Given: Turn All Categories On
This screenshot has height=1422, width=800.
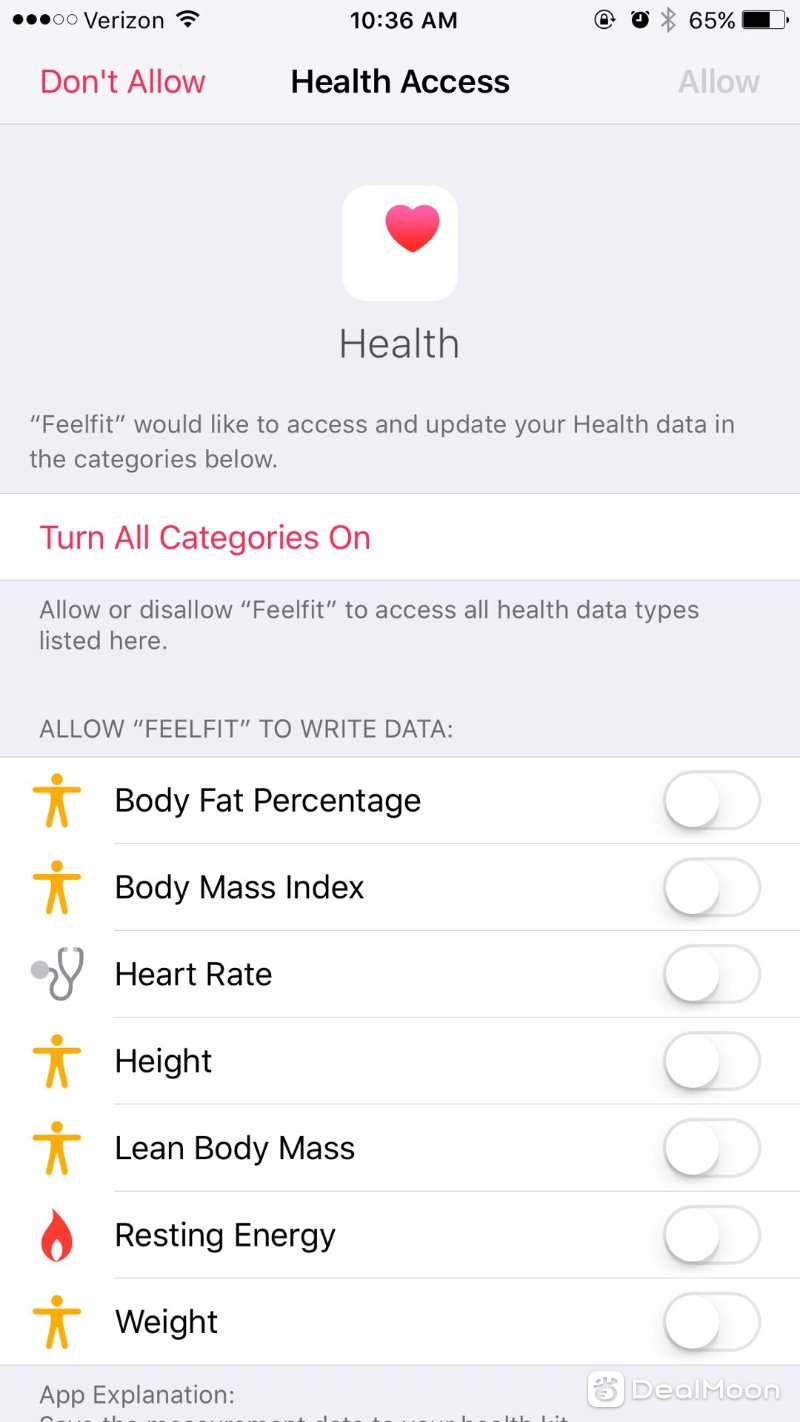Looking at the screenshot, I should (400, 537).
